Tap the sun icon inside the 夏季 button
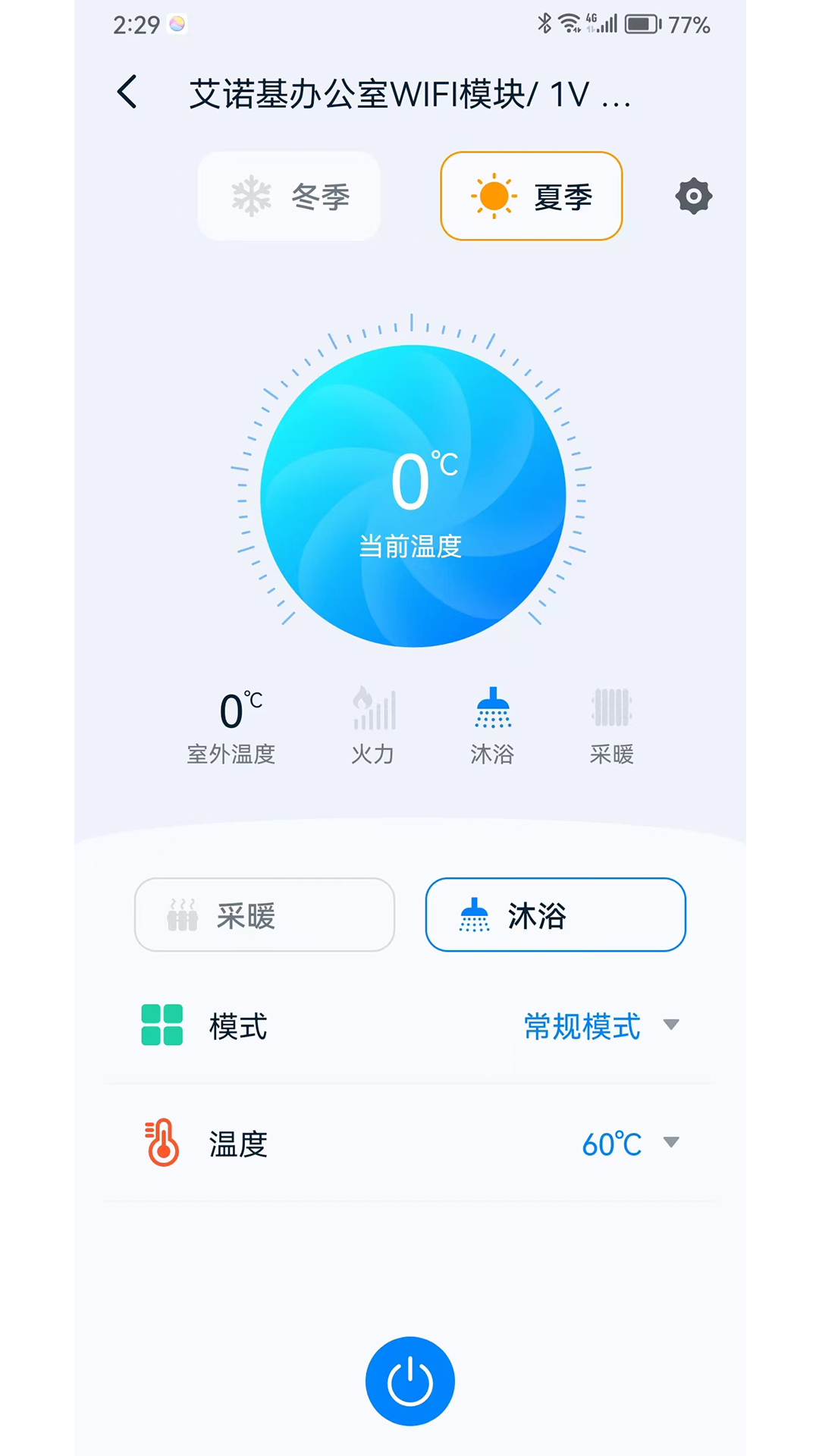The width and height of the screenshot is (819, 1456). tap(493, 196)
